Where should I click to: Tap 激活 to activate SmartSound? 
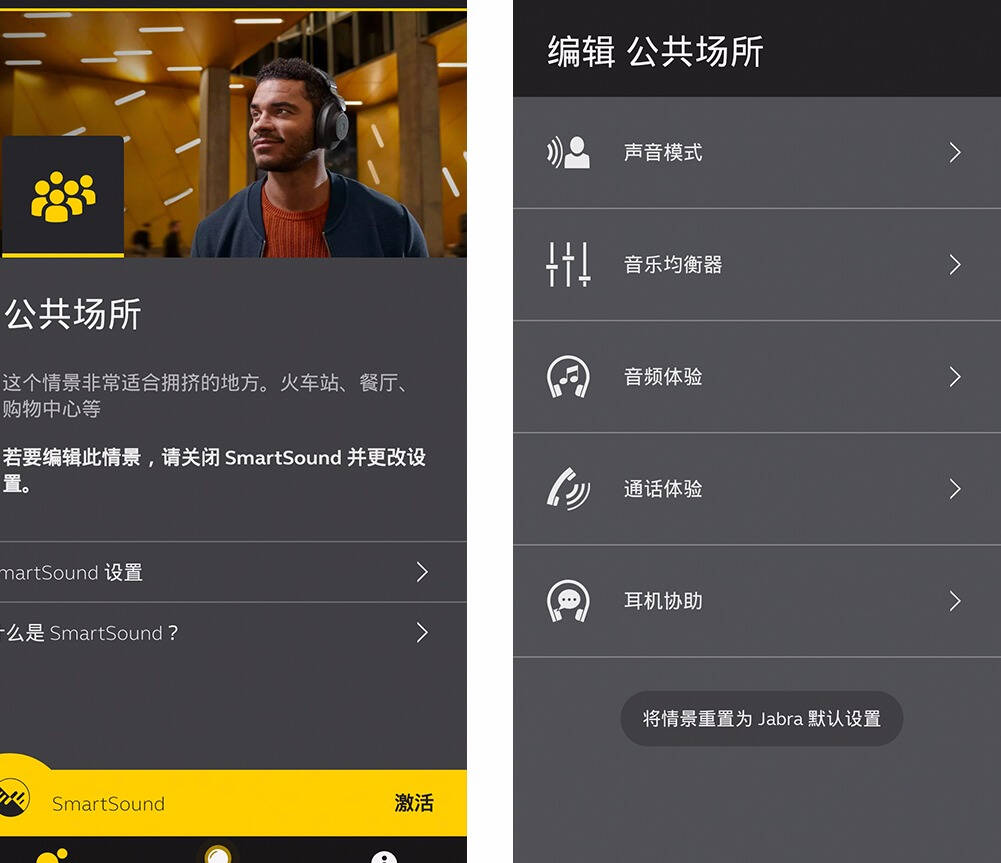pyautogui.click(x=413, y=803)
